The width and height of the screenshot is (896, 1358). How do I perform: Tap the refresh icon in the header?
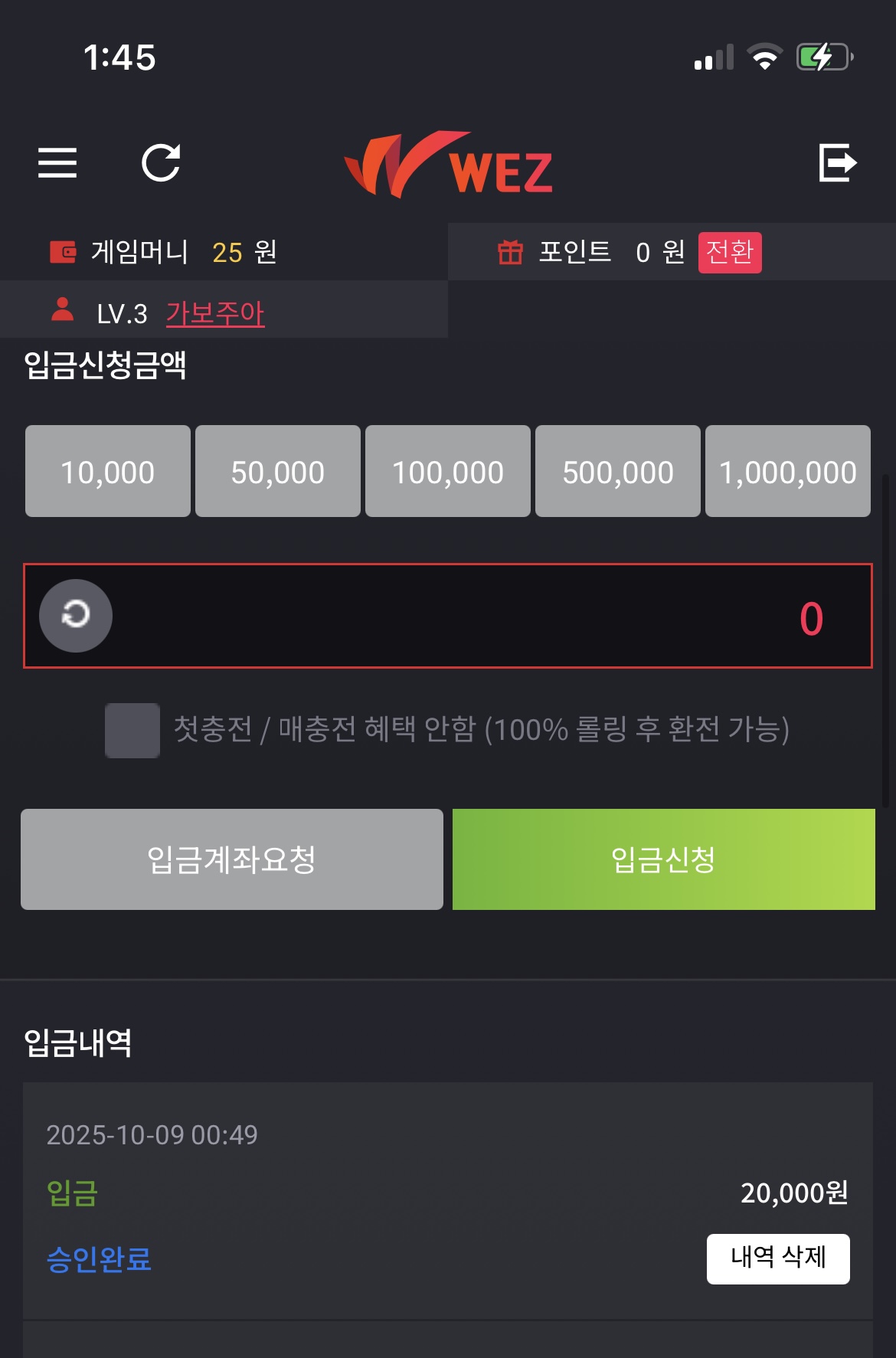point(161,162)
